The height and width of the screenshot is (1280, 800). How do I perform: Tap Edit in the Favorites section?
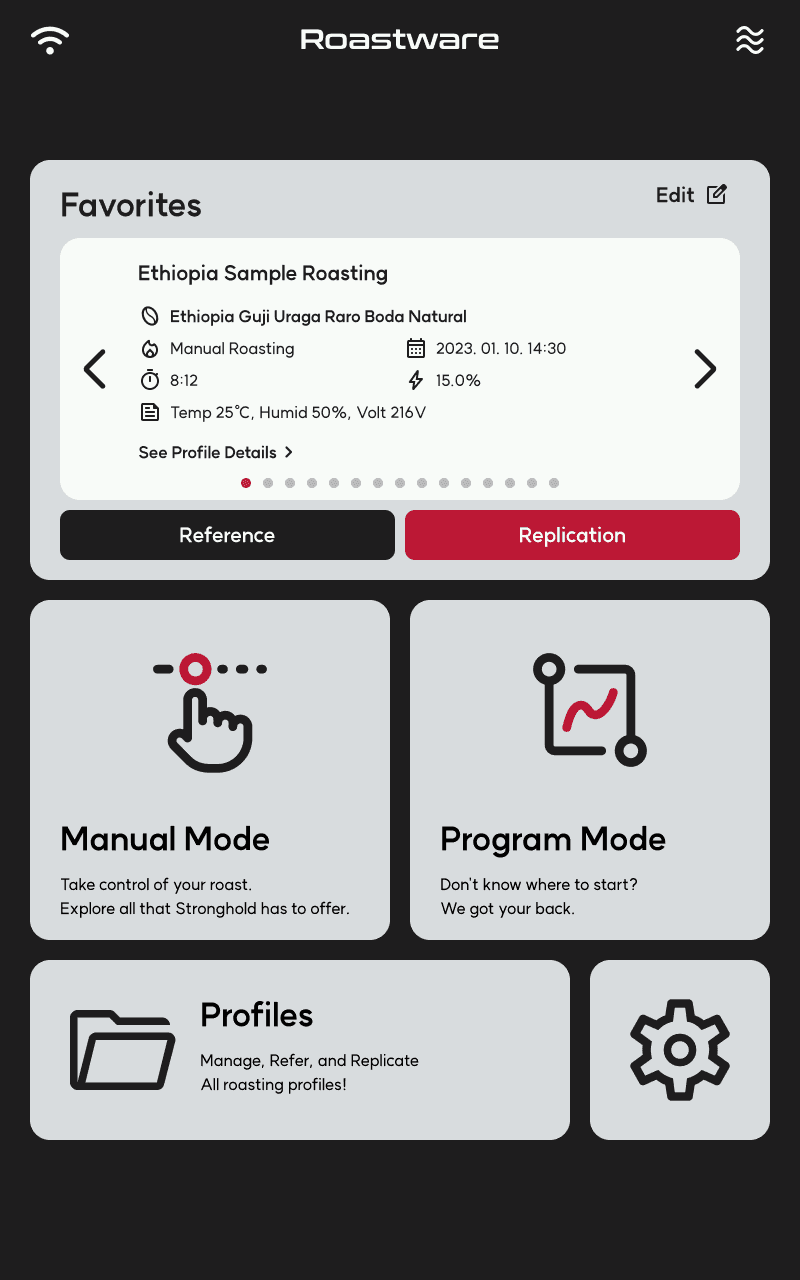(691, 195)
